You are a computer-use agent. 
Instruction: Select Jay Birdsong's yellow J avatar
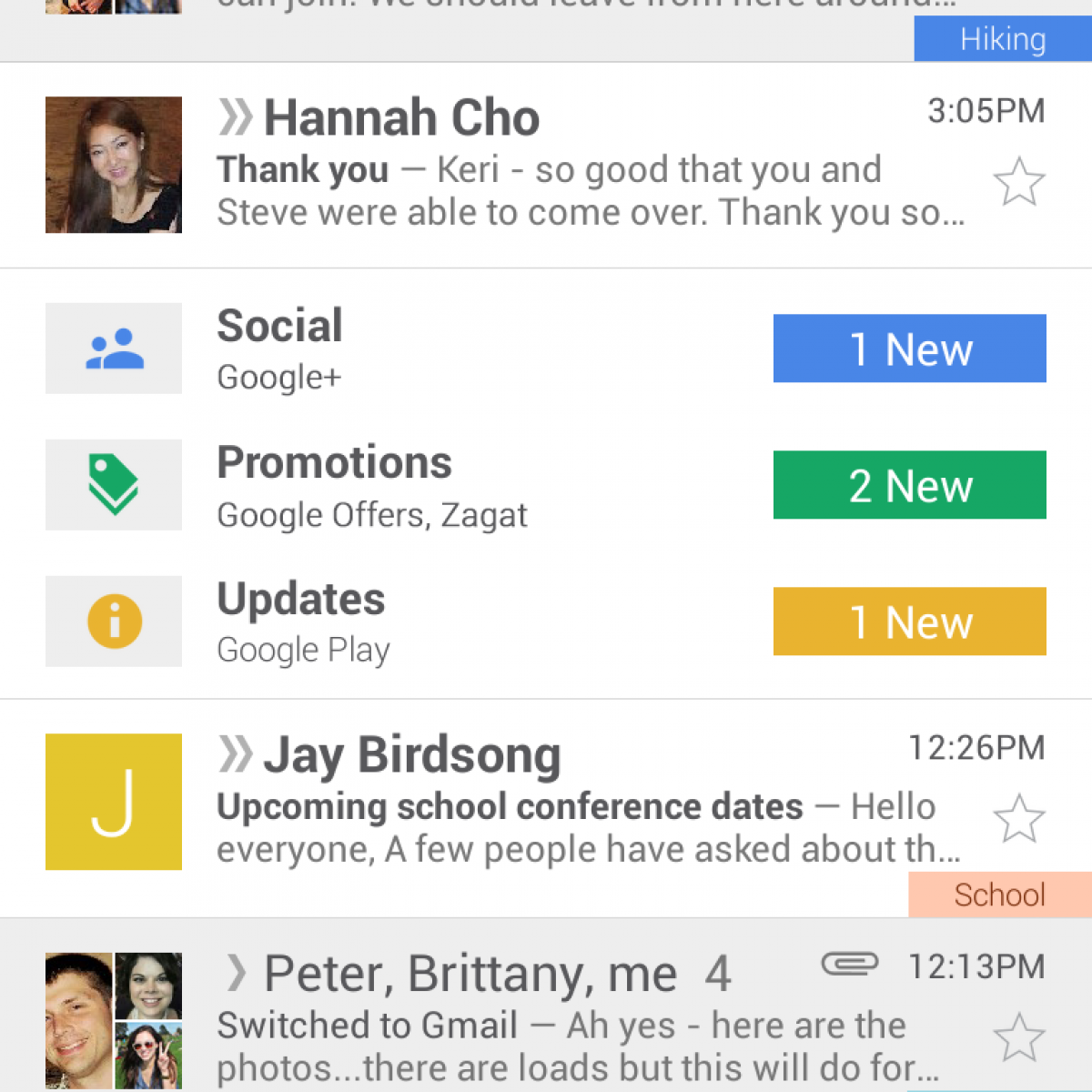point(114,802)
